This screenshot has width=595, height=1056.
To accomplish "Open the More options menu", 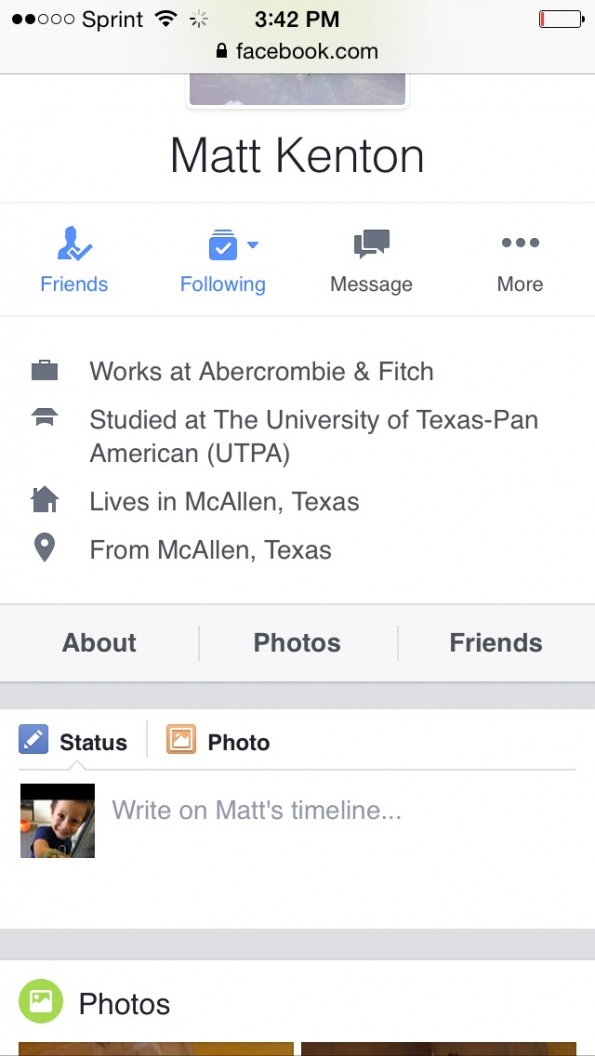I will coord(520,260).
